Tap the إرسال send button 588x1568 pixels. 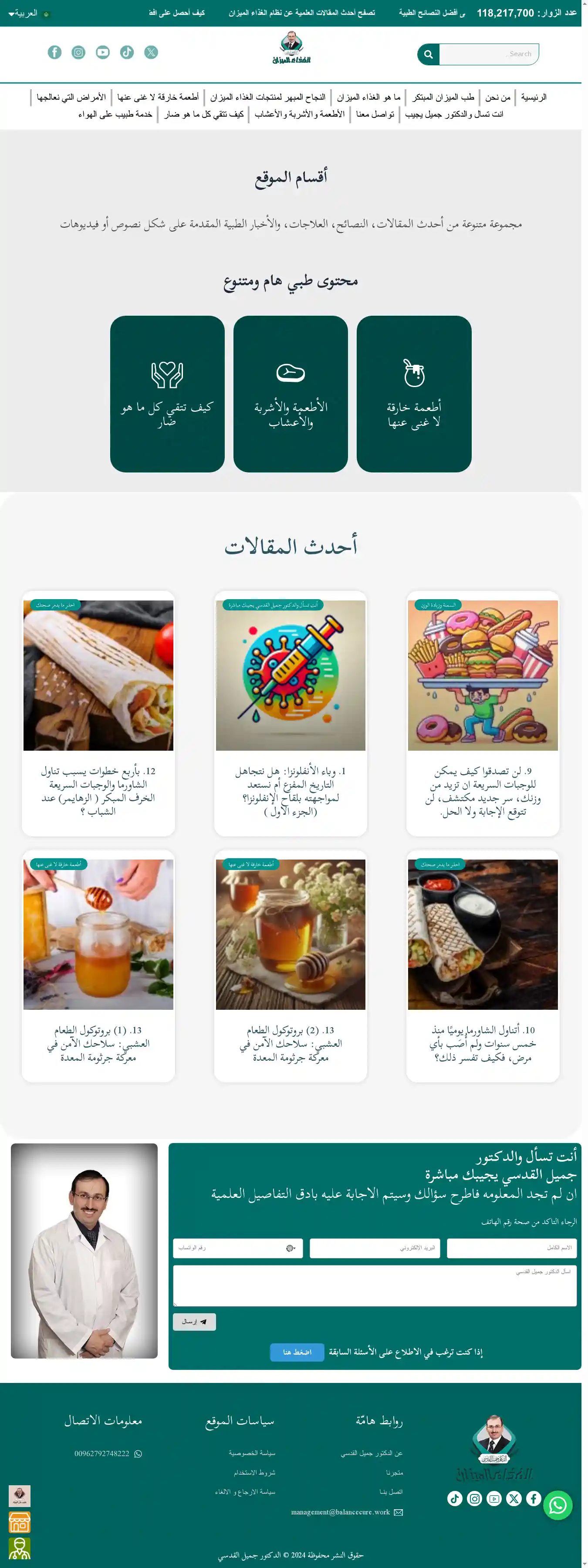click(x=194, y=1322)
